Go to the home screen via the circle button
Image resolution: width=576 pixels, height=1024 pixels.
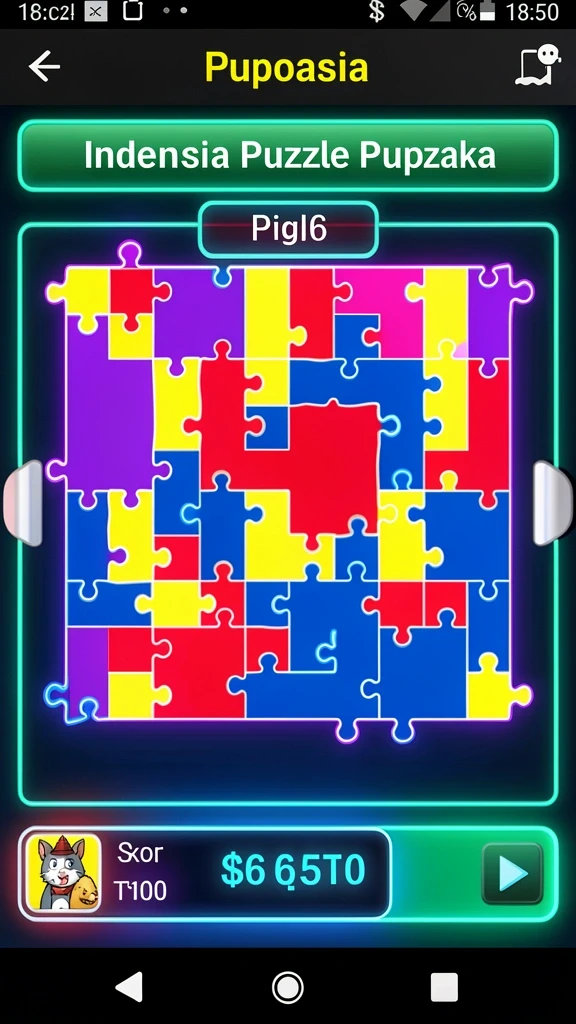[x=287, y=986]
